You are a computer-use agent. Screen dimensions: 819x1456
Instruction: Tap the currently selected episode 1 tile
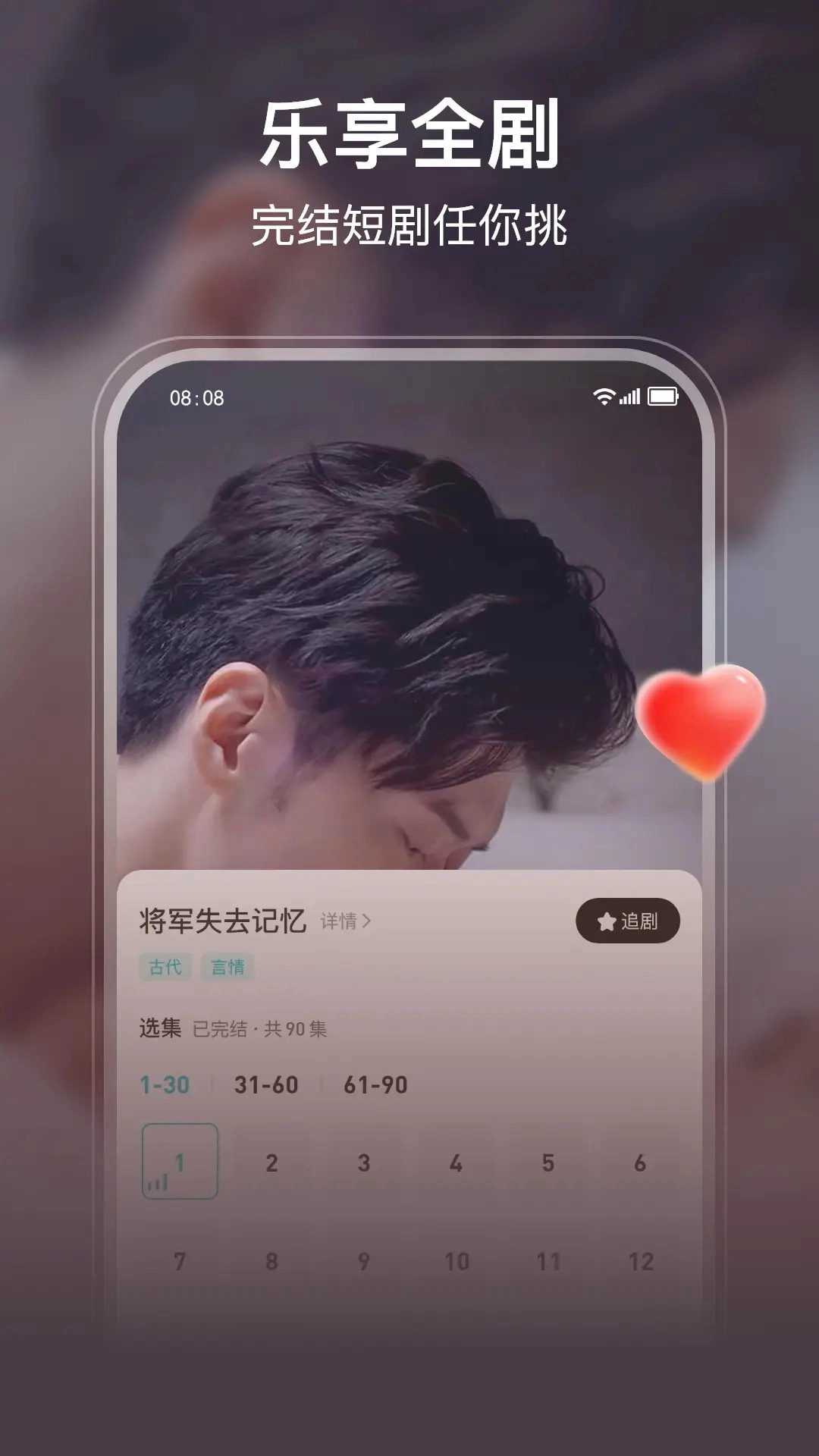coord(179,1159)
